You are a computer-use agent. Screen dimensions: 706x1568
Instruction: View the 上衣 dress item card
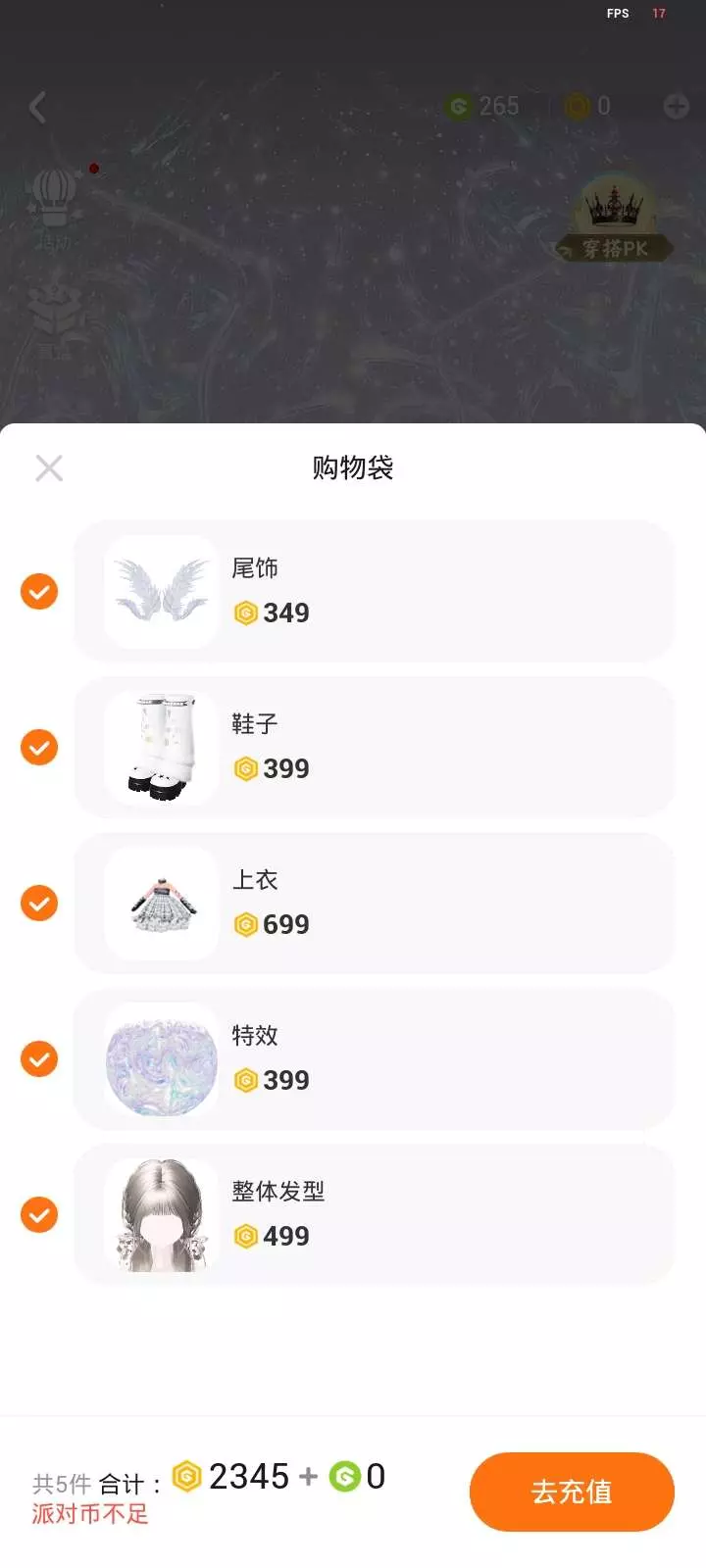[x=374, y=904]
